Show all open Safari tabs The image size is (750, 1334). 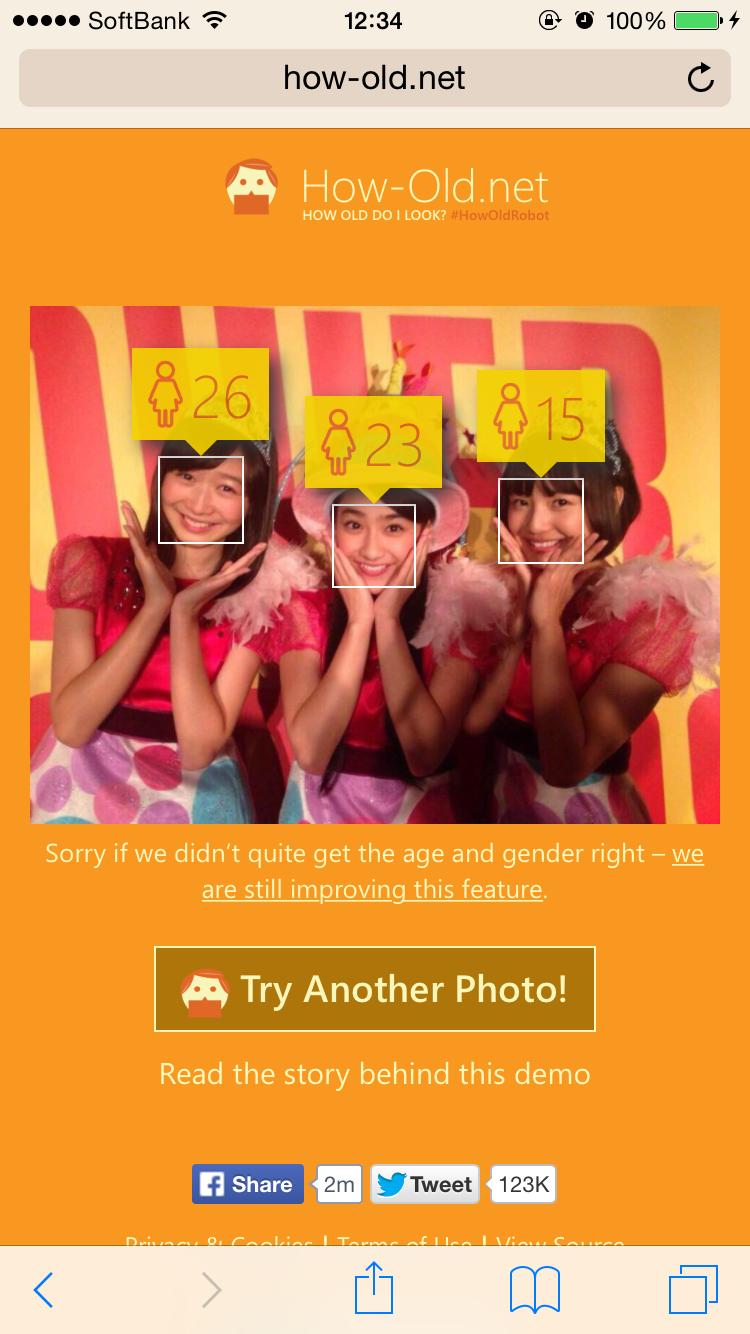tap(692, 1290)
